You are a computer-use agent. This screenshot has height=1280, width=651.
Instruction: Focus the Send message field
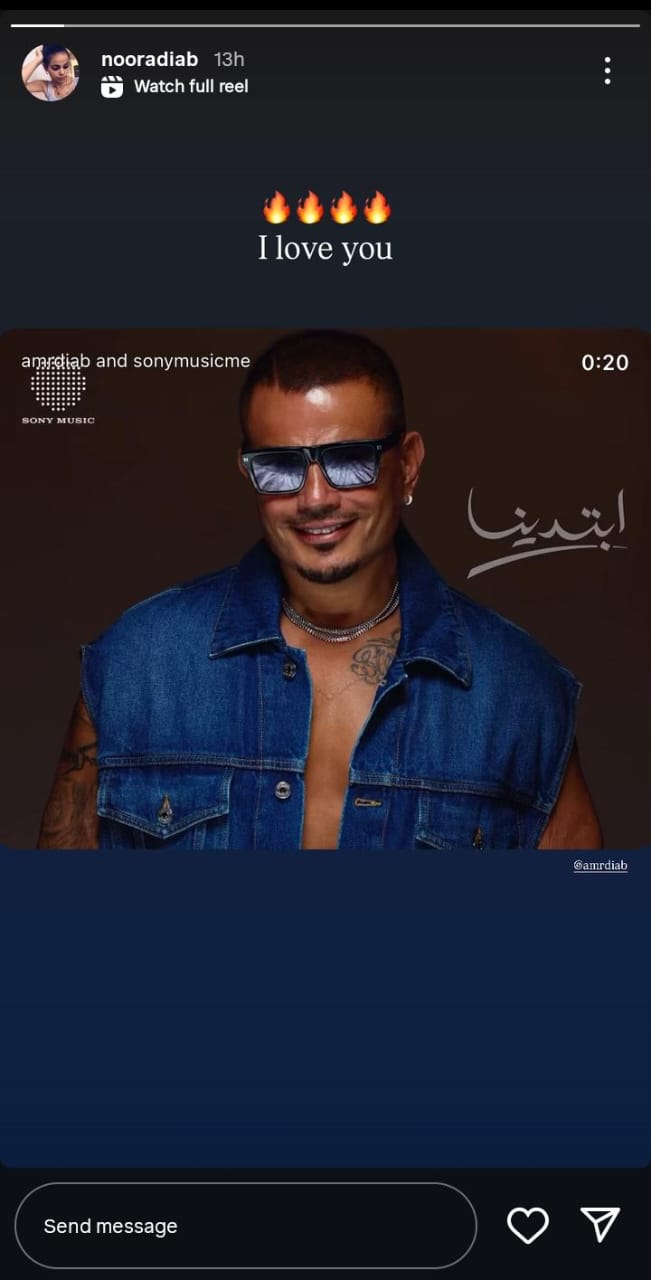245,1226
